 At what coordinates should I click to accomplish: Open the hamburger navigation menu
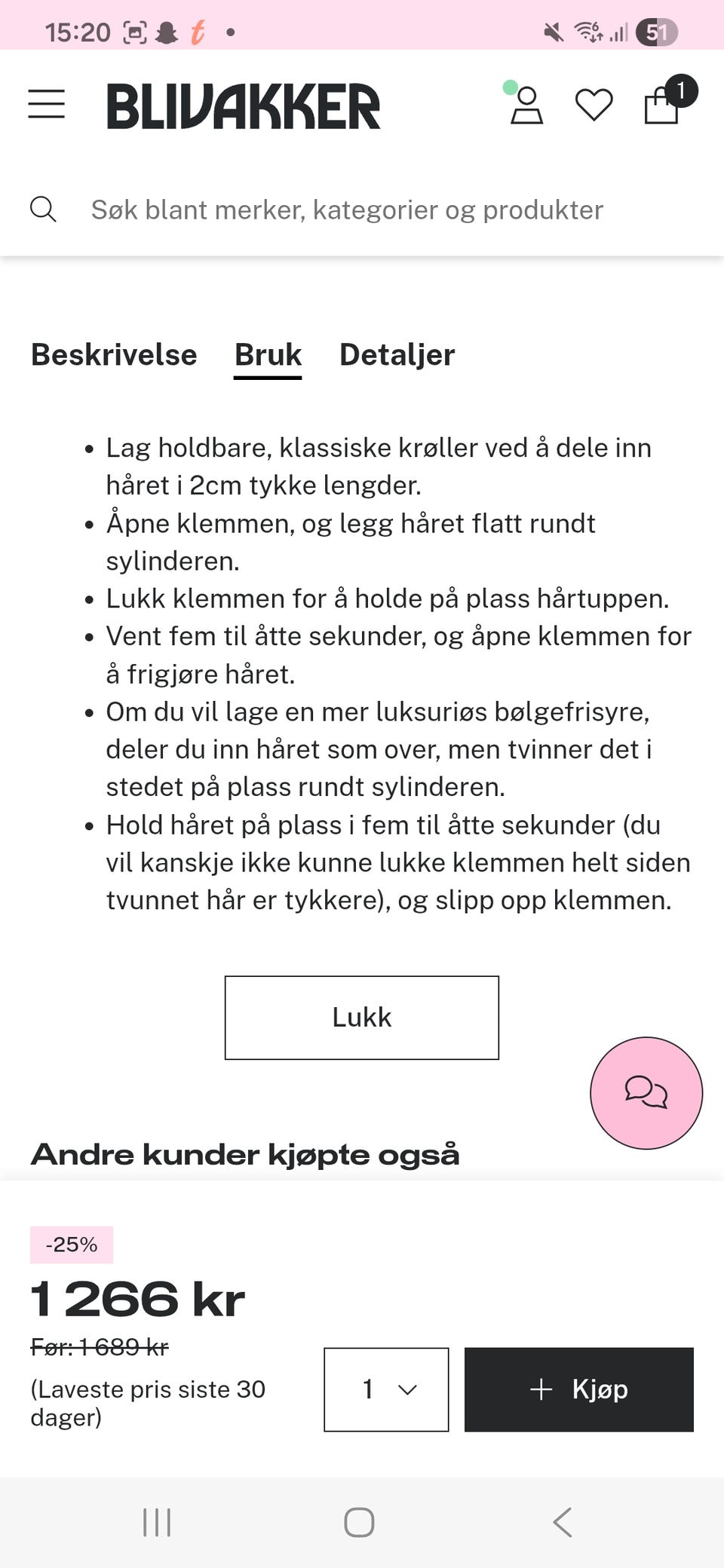point(46,104)
